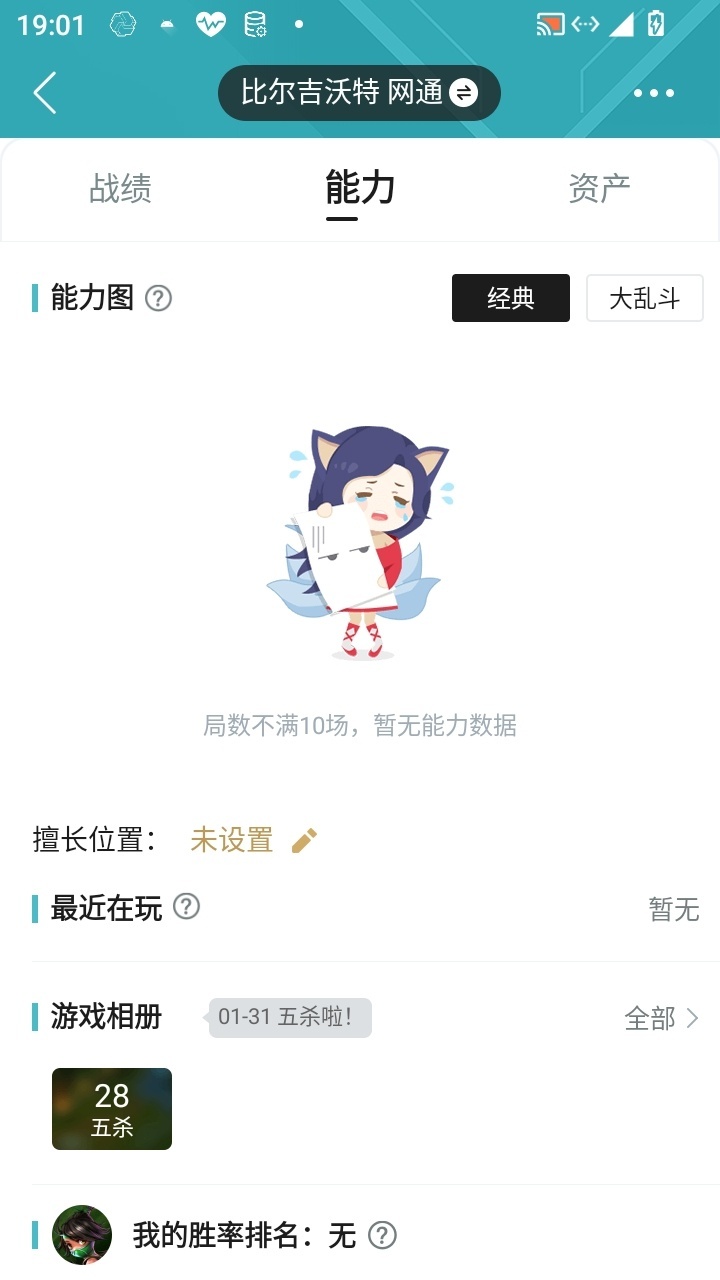Open the 28 五杀 album thumbnail

pos(112,1109)
